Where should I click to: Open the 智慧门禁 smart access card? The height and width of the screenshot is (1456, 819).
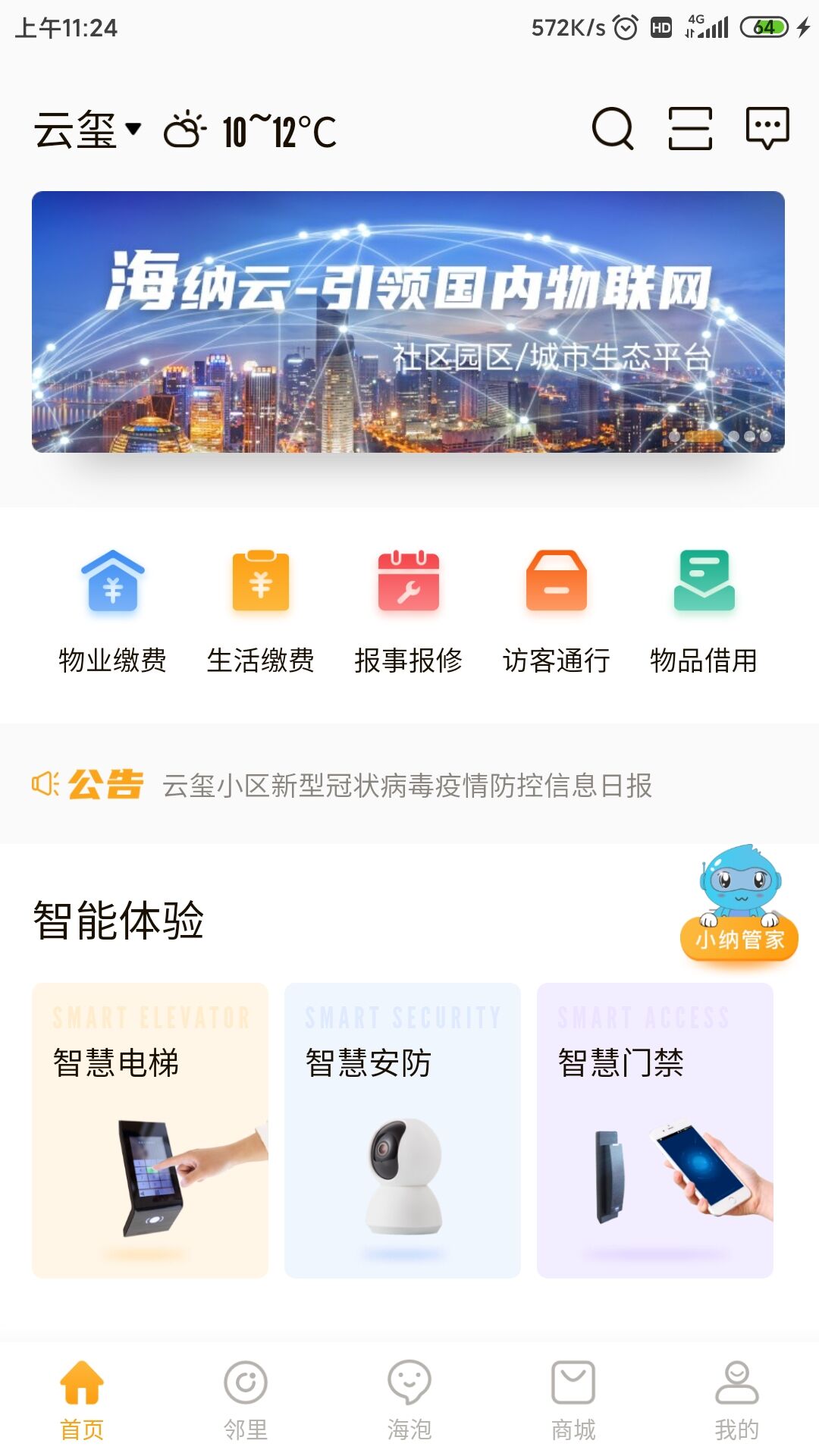click(x=655, y=1130)
